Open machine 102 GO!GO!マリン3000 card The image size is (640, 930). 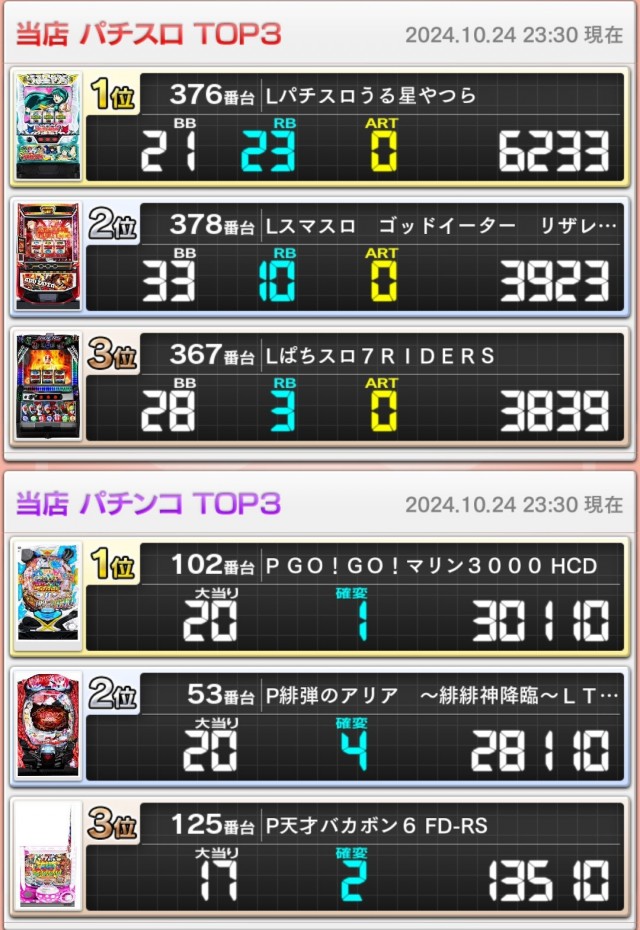[x=320, y=597]
